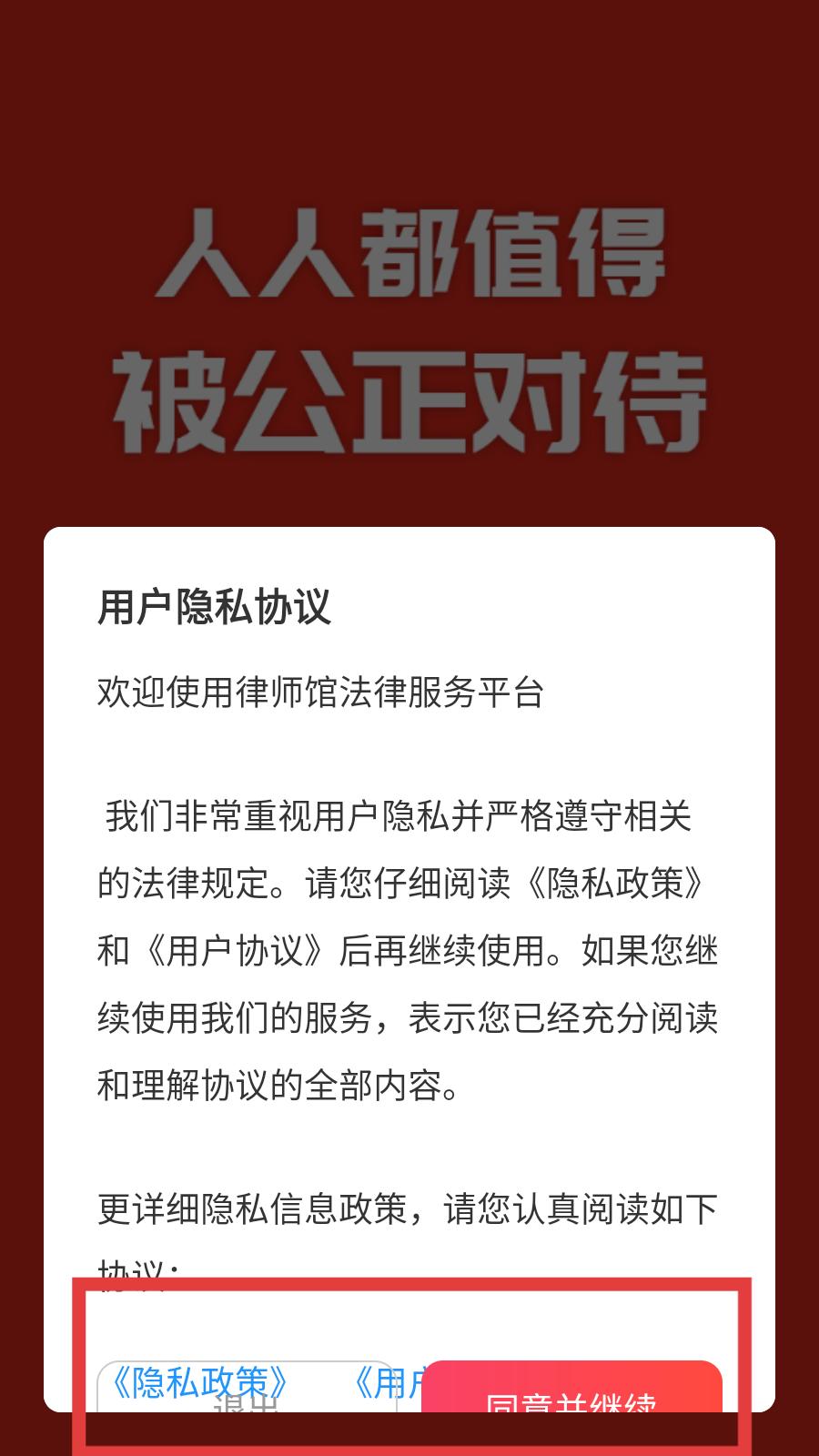
Task: Open the 《用户协议》 link
Action: click(x=386, y=1383)
